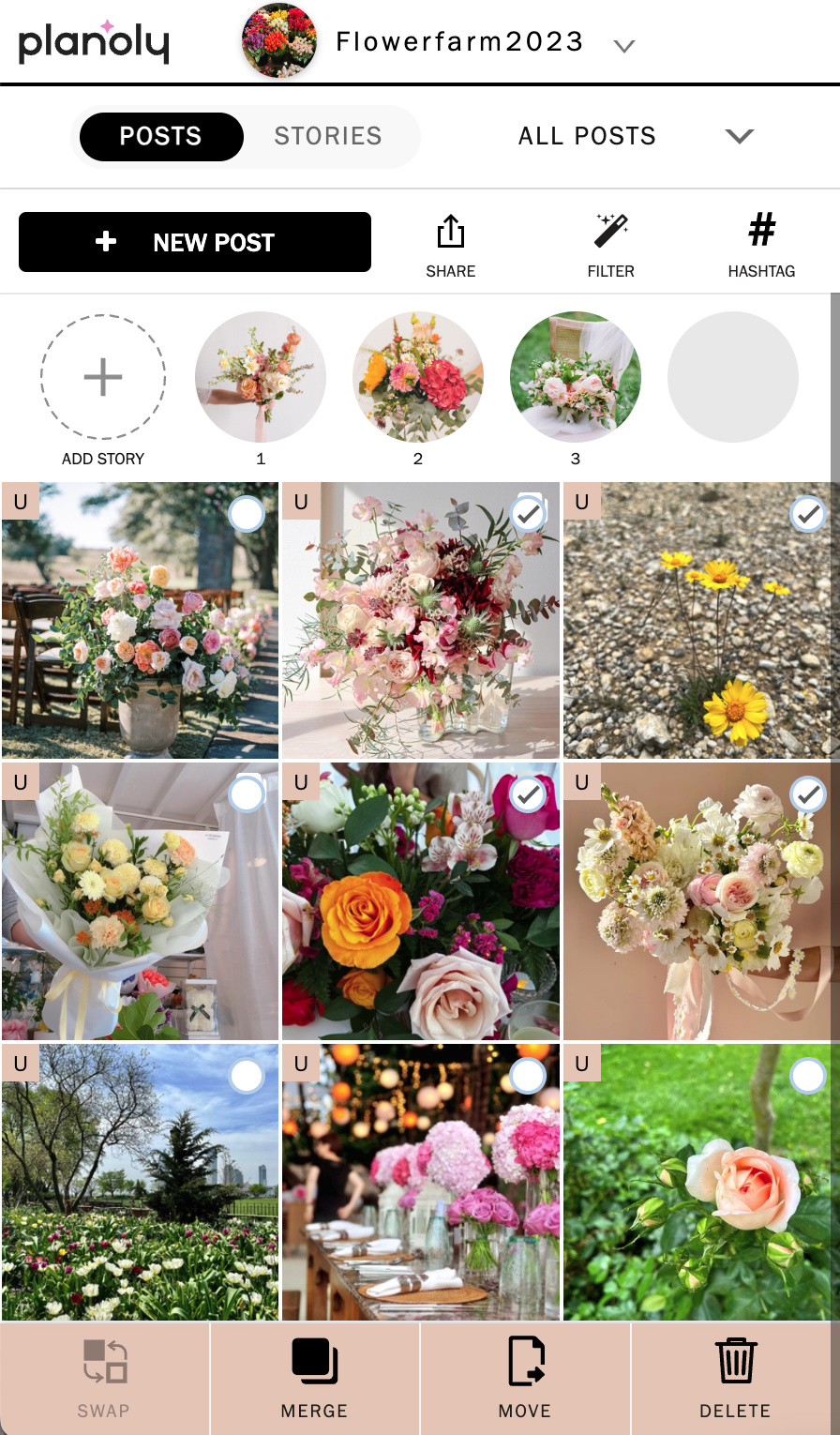Open the Share function
840x1435 pixels.
pyautogui.click(x=451, y=242)
